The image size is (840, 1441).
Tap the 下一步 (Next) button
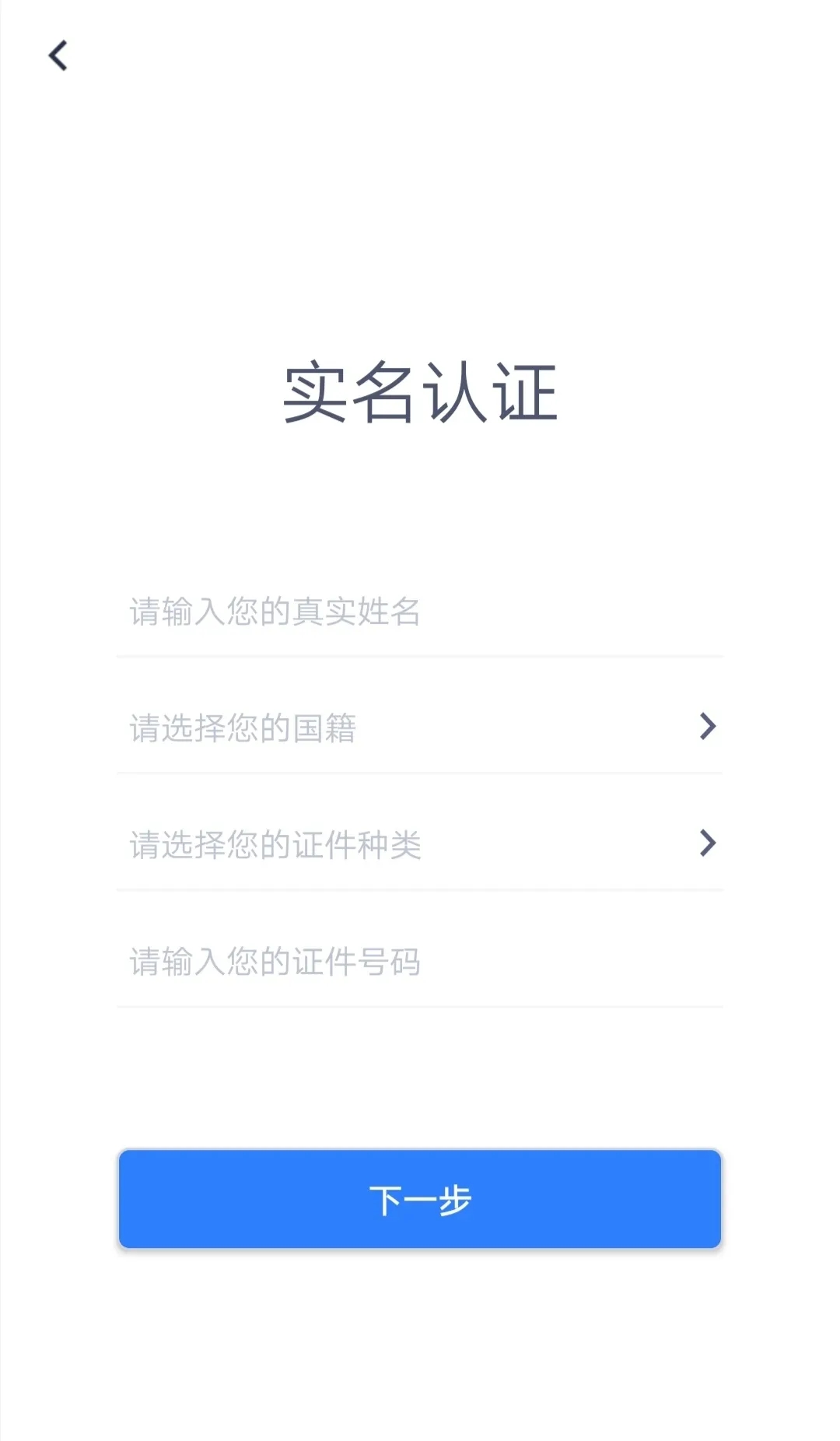pyautogui.click(x=420, y=1199)
